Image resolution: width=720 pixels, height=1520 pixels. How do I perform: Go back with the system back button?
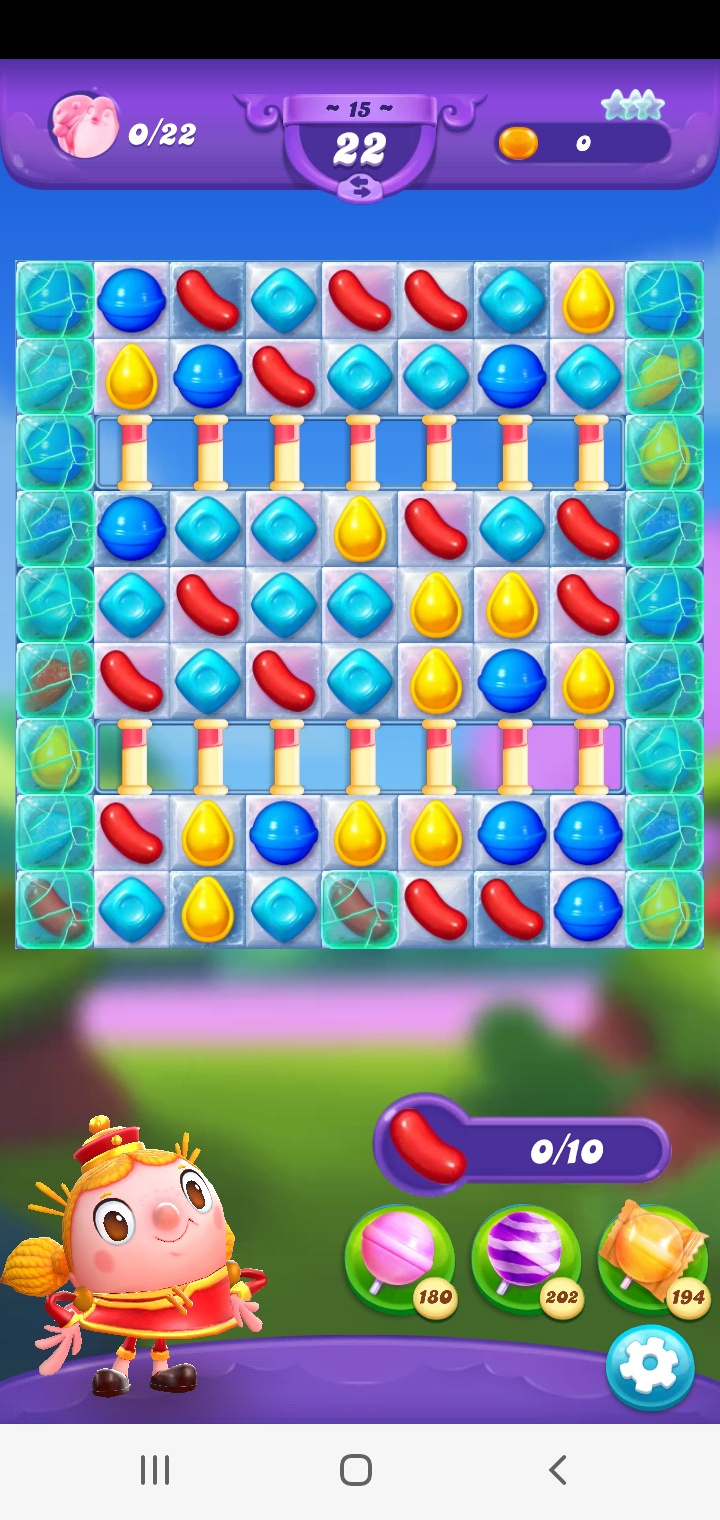pyautogui.click(x=558, y=1470)
